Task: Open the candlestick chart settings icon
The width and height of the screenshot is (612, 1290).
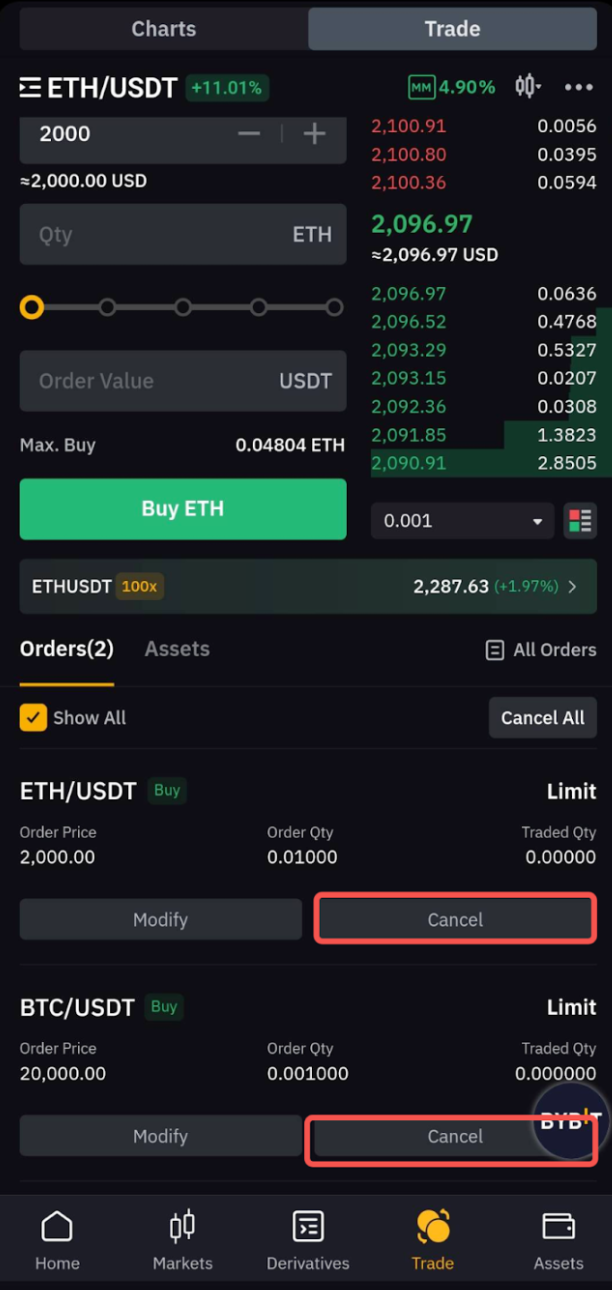Action: click(x=527, y=87)
